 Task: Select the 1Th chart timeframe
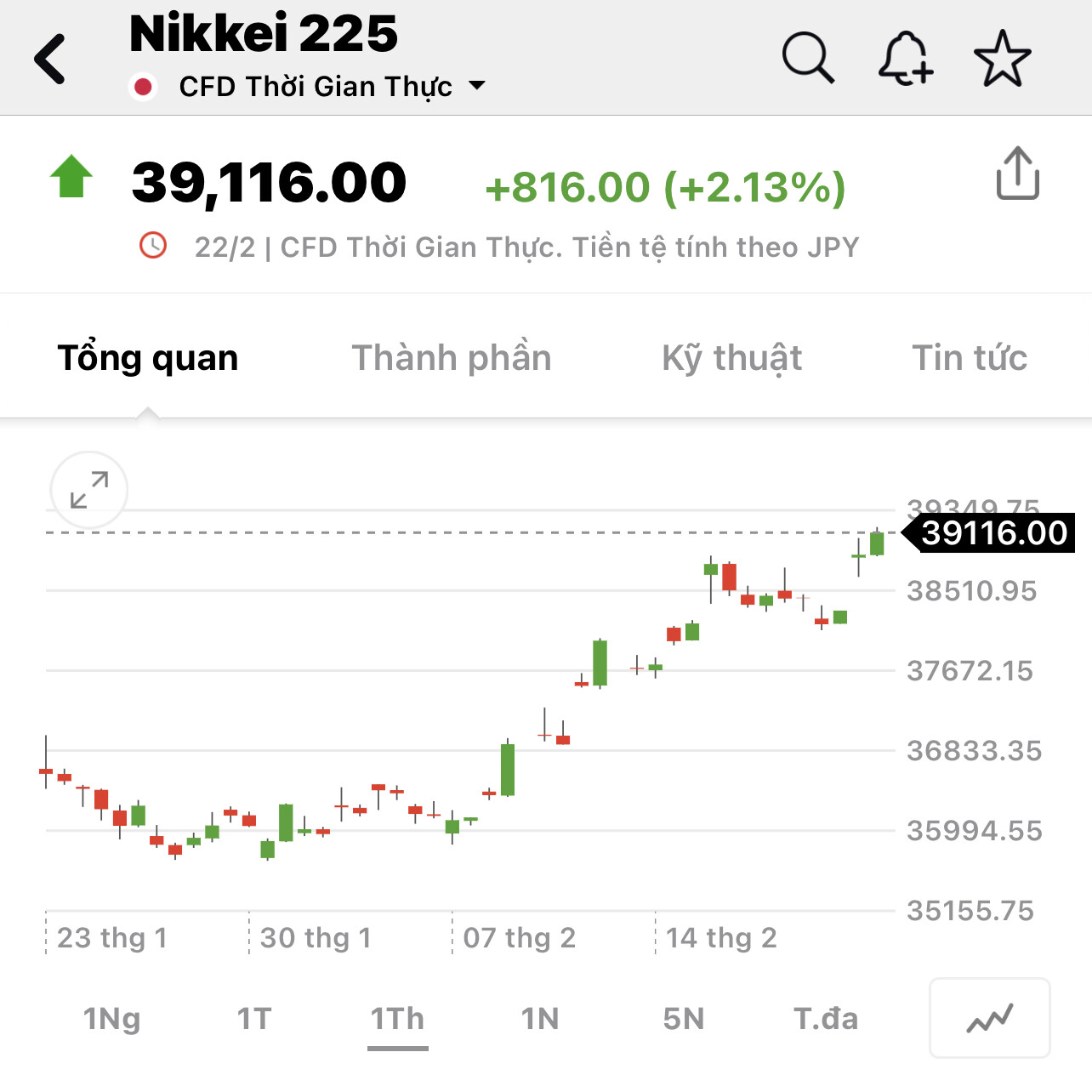[397, 1018]
